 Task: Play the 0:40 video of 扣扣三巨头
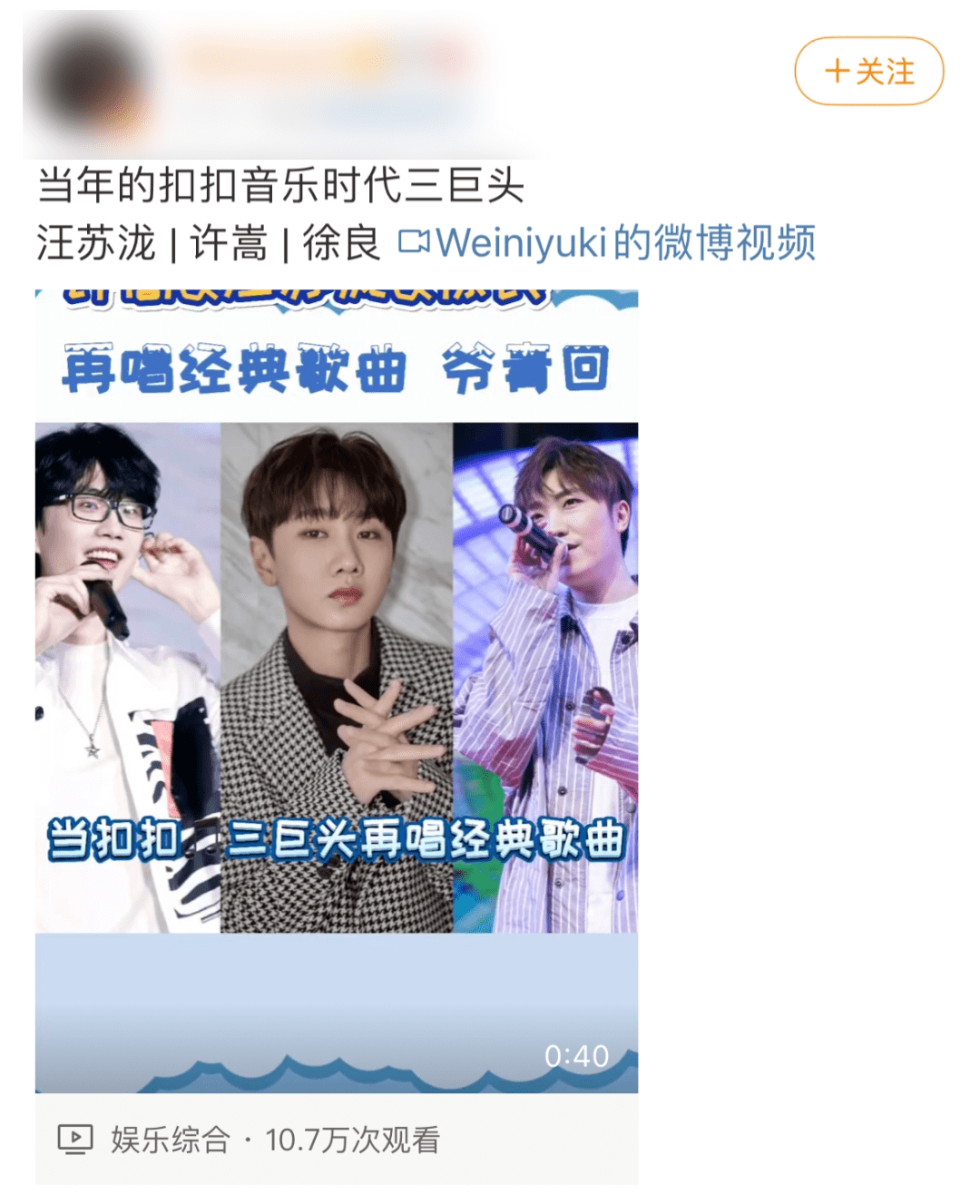click(x=336, y=690)
